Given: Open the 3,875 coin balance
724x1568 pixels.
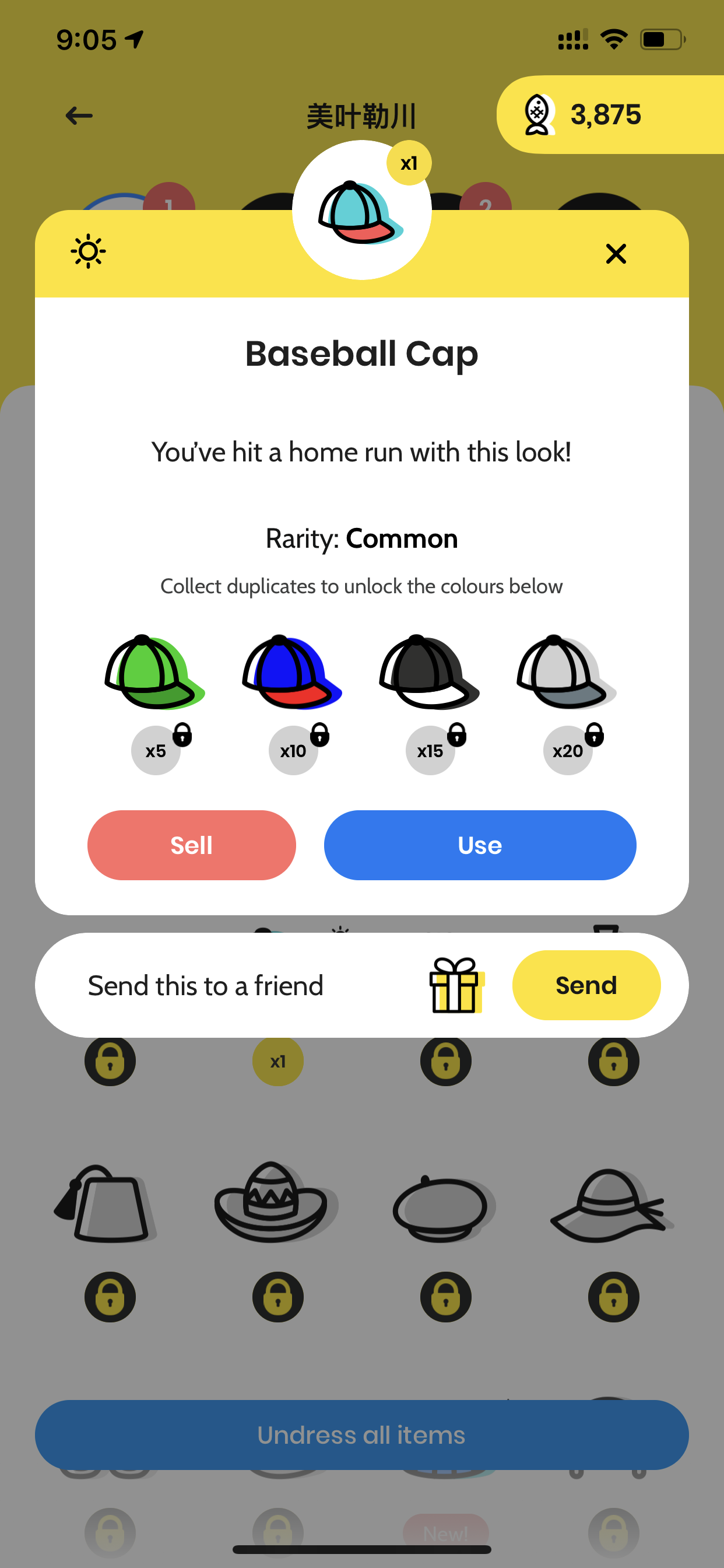Looking at the screenshot, I should point(610,114).
